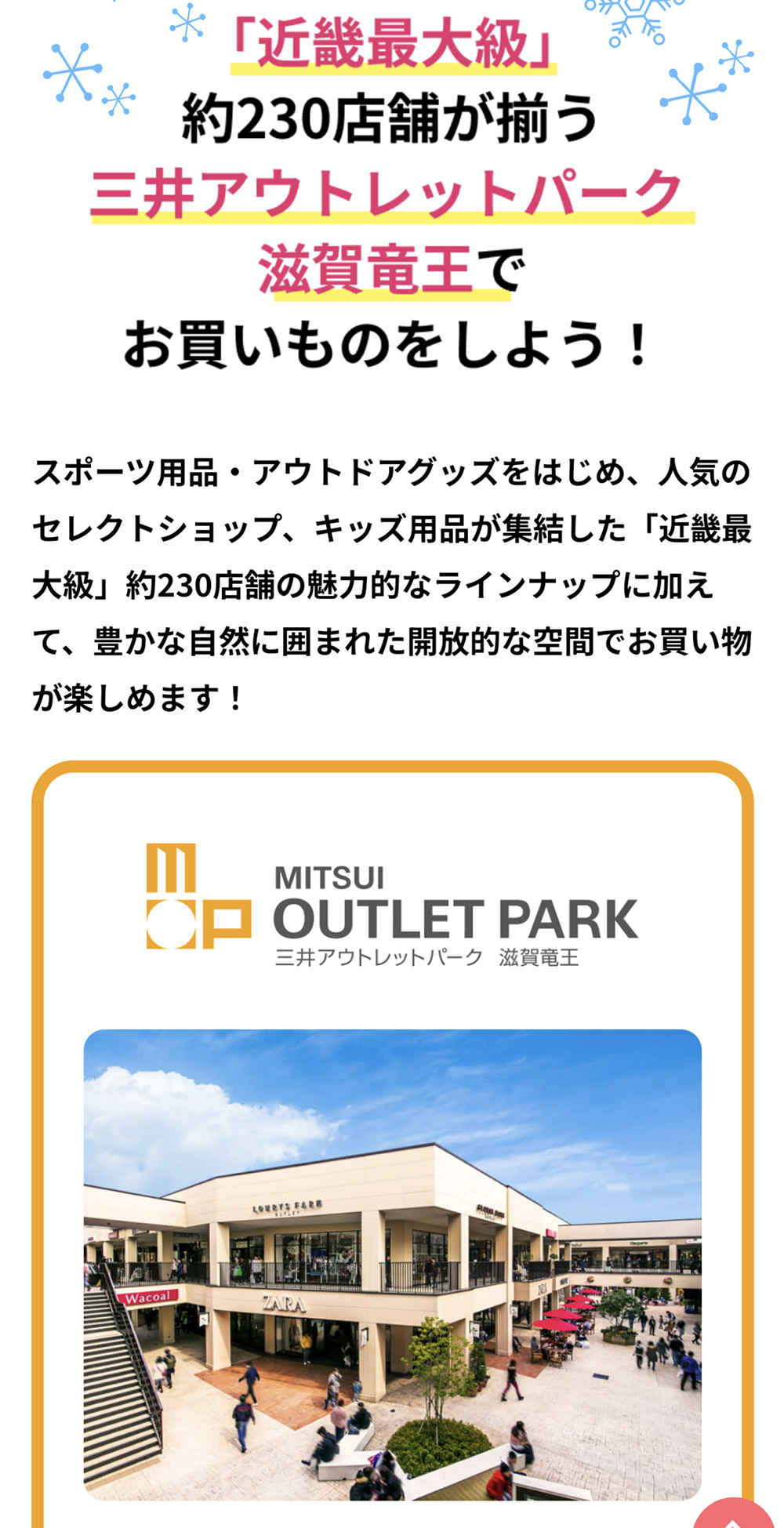Tap the red back-to-top arrow button
The image size is (784, 1528).
(x=733, y=1518)
